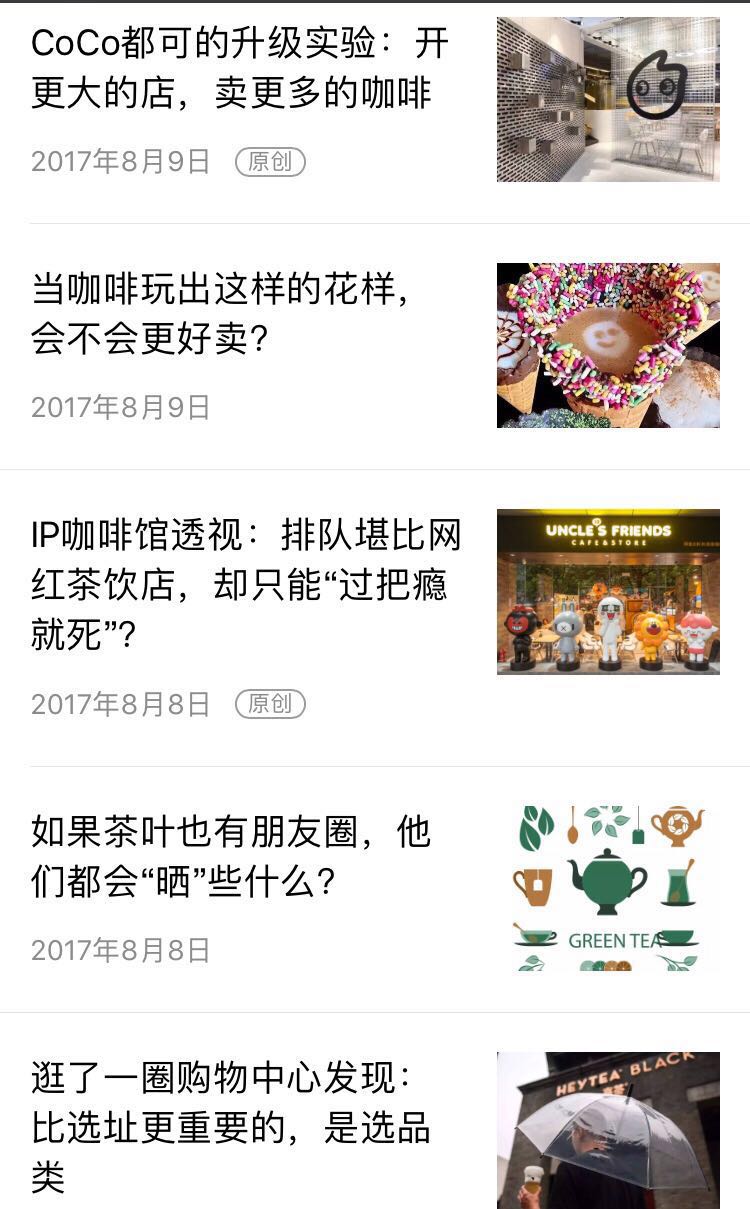Open the article 如果茶叶也有朋友圈
The width and height of the screenshot is (750, 1209).
(230, 856)
